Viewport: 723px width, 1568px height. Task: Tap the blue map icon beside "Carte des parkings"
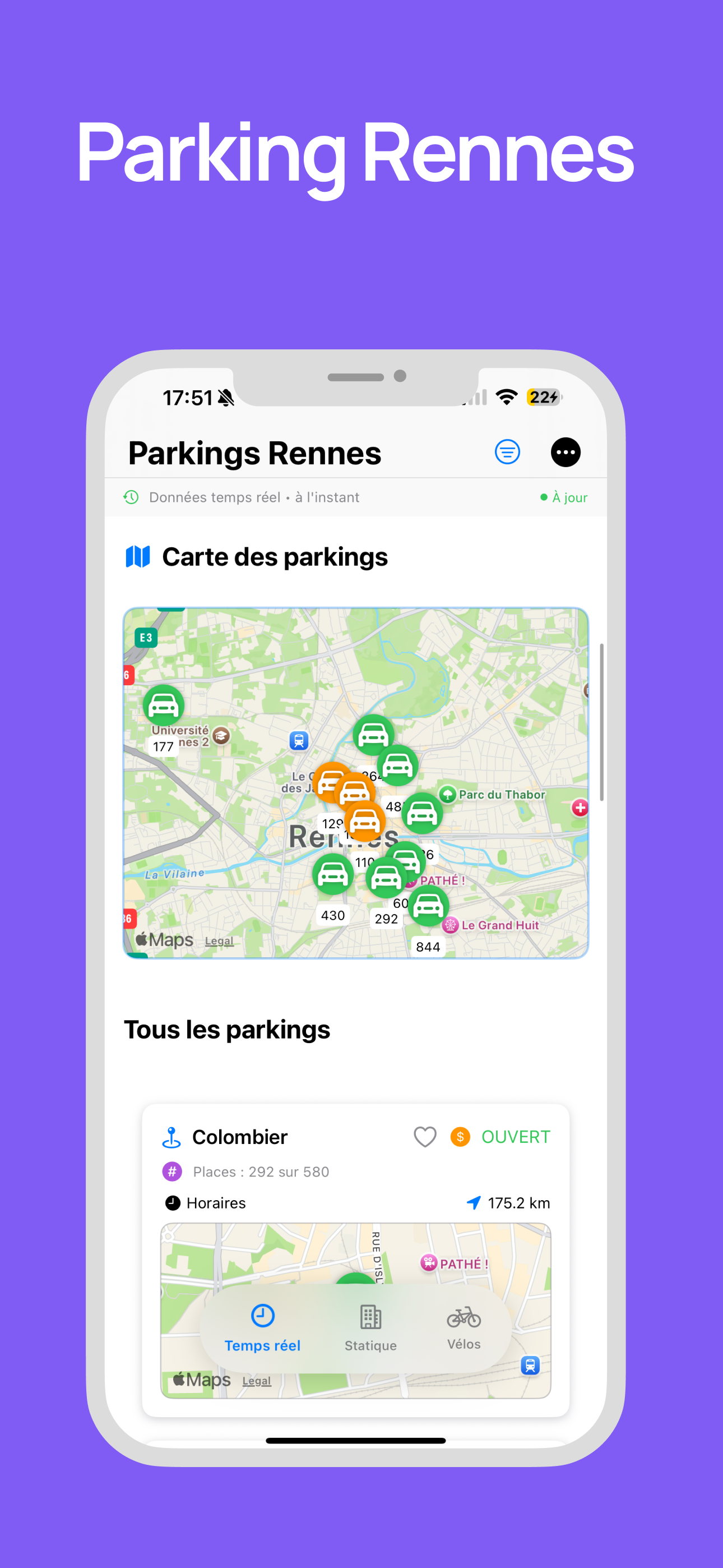(137, 556)
